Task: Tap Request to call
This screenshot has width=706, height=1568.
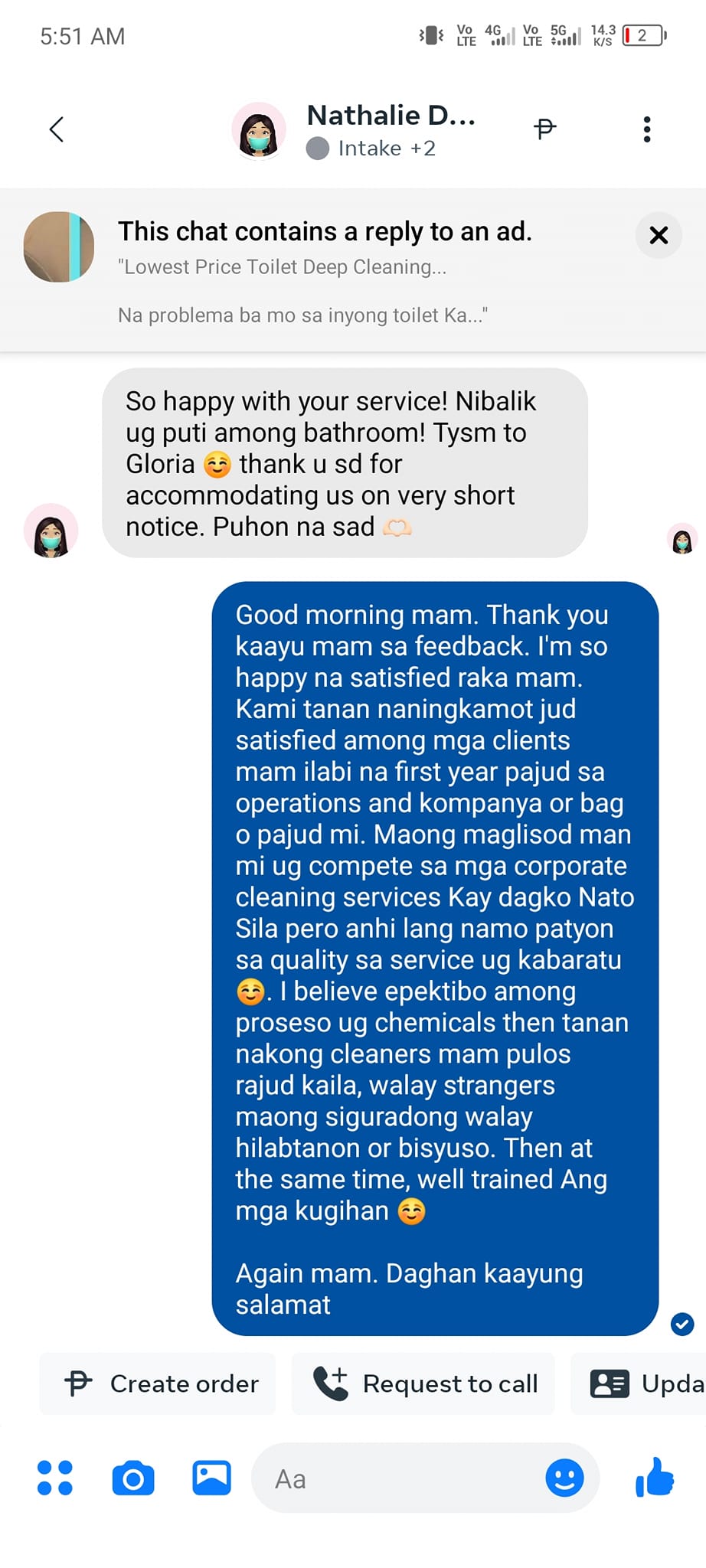Action: pos(423,1383)
